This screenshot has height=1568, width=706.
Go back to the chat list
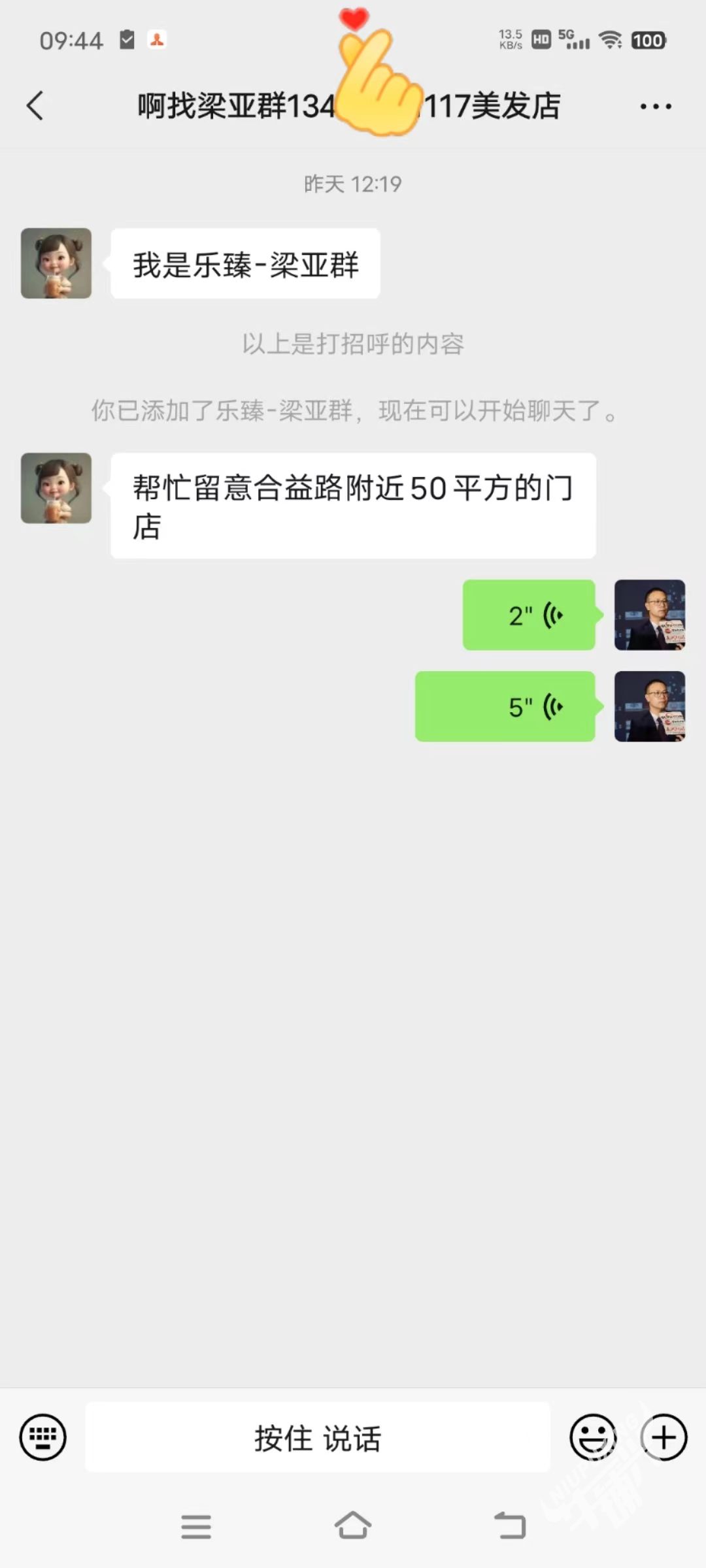35,106
